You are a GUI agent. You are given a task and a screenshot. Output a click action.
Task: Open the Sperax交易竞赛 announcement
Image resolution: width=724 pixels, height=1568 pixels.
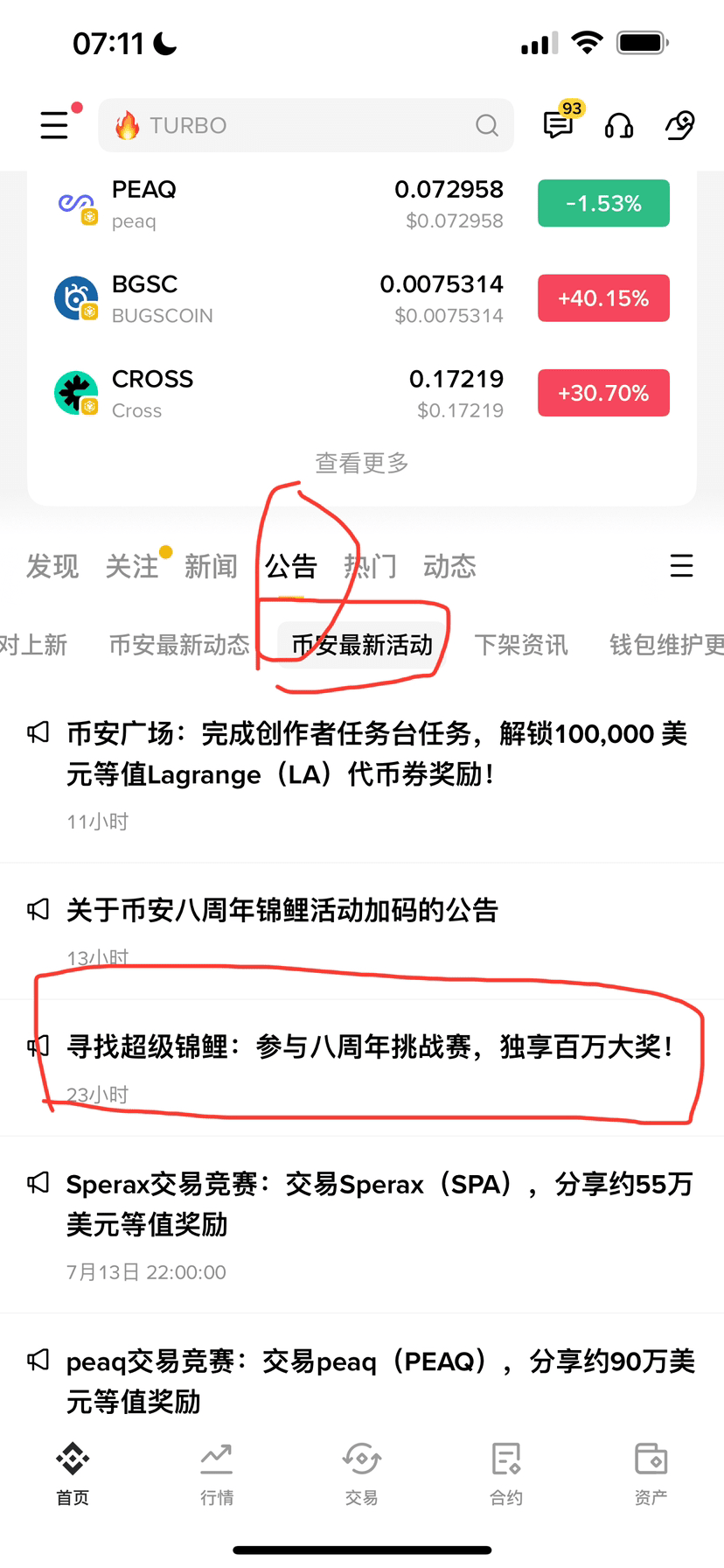tap(362, 1225)
